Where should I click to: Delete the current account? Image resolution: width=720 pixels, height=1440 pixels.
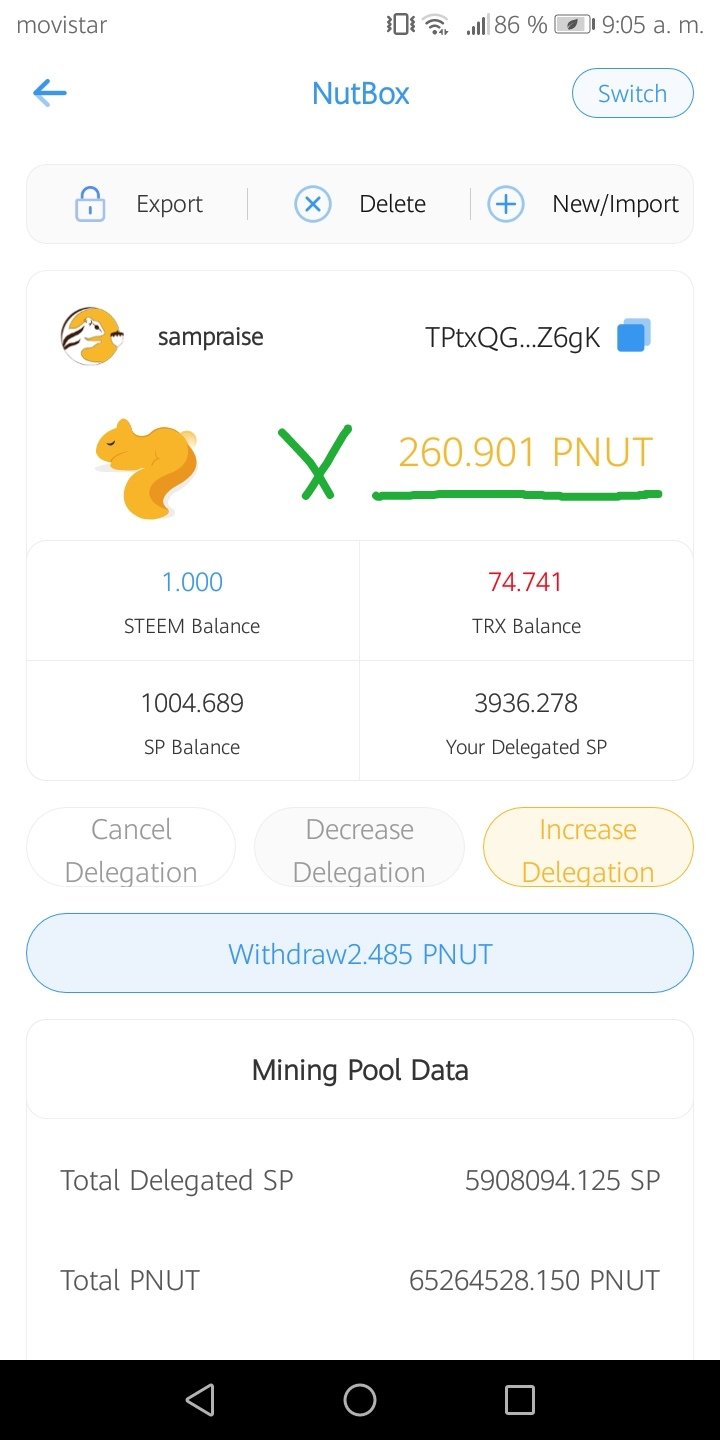[360, 204]
